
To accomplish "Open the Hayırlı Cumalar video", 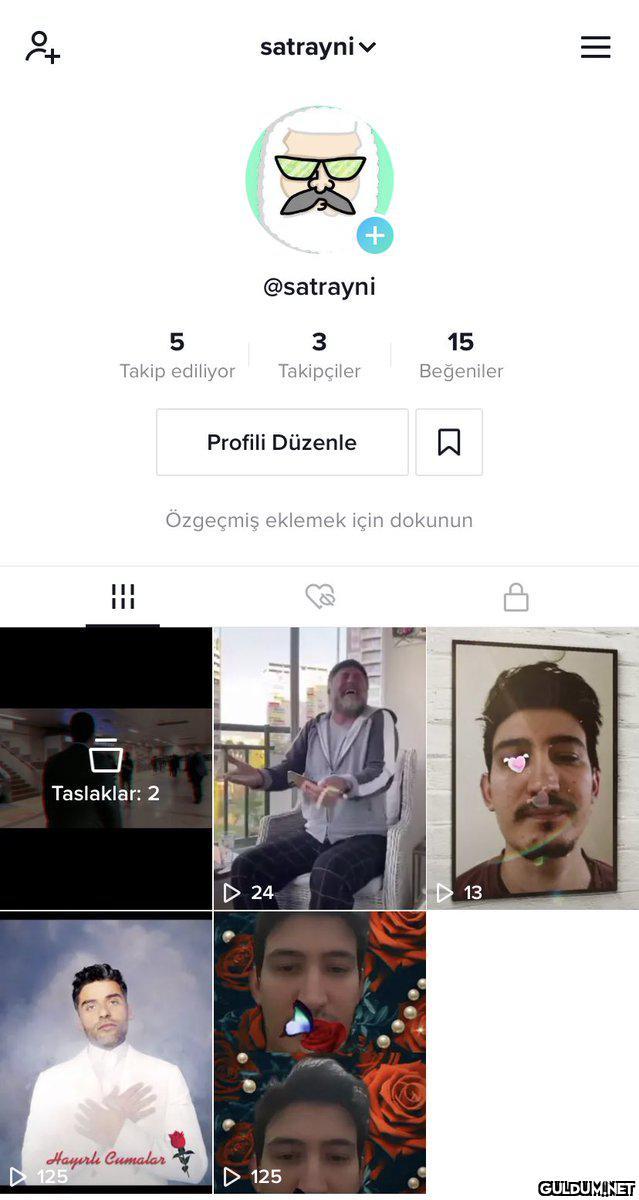I will (106, 1052).
